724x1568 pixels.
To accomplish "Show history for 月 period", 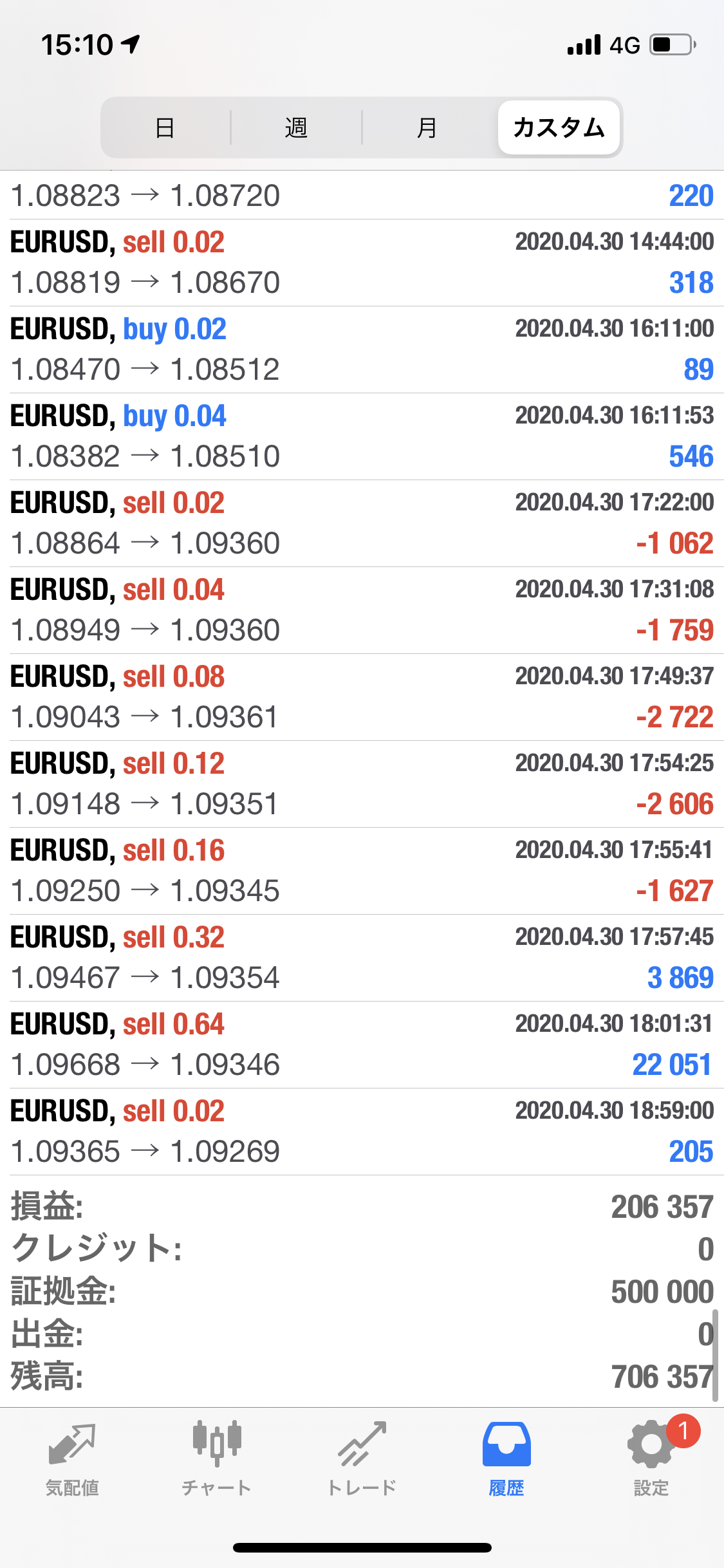I will pos(427,127).
